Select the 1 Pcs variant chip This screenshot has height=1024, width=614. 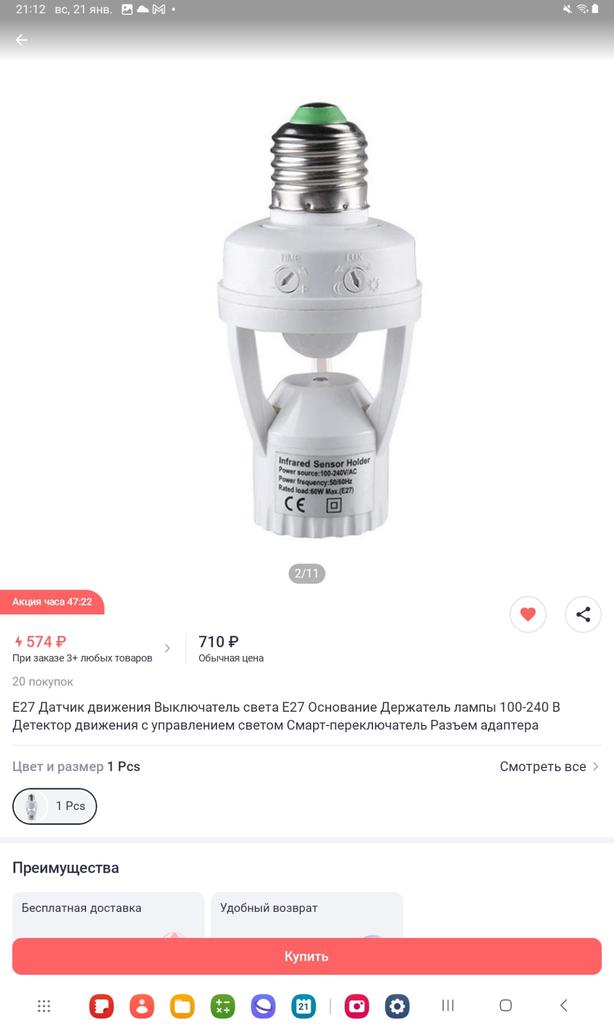coord(55,806)
